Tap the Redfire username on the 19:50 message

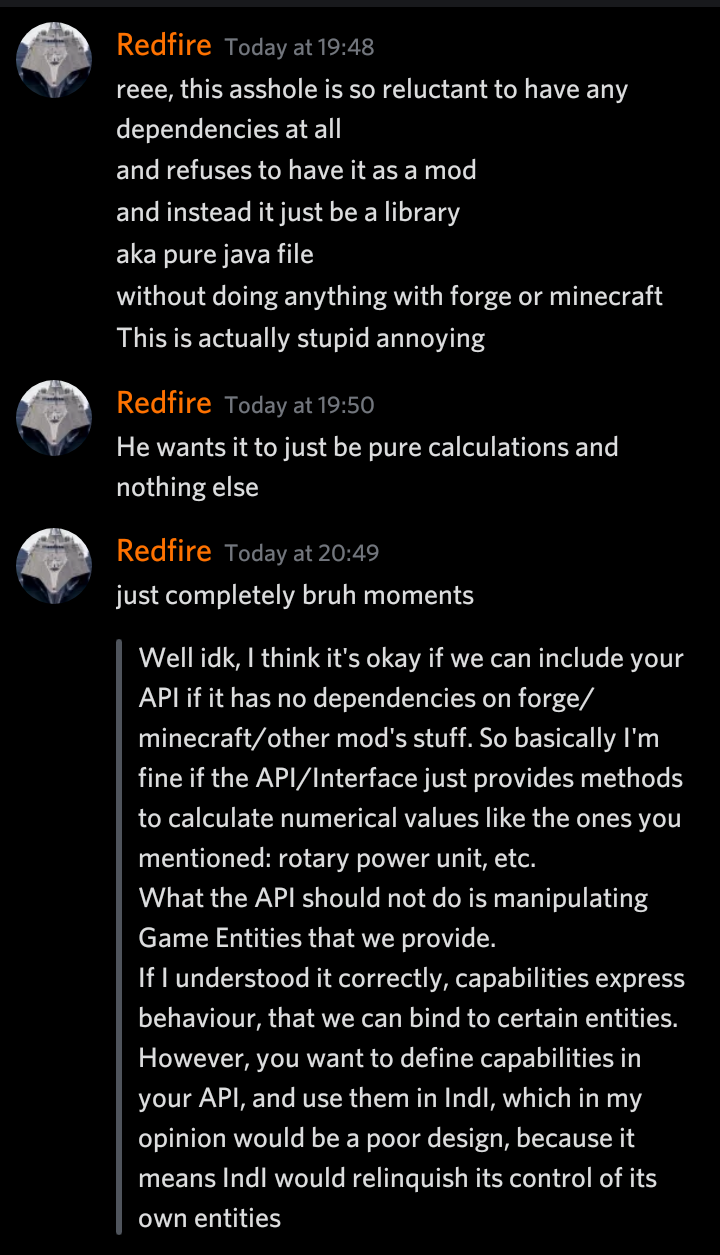(x=164, y=403)
